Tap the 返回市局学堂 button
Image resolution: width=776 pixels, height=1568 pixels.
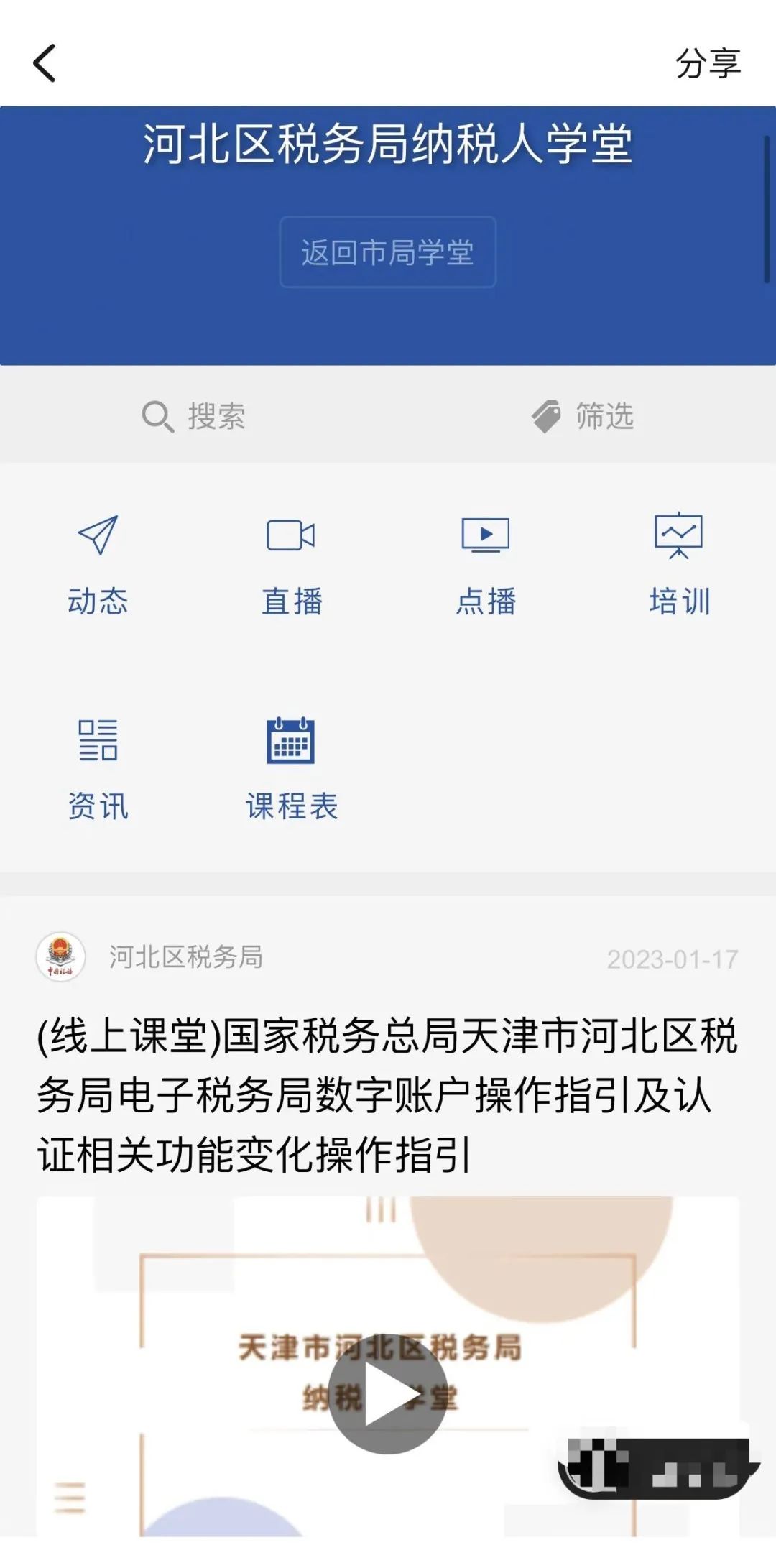[387, 252]
